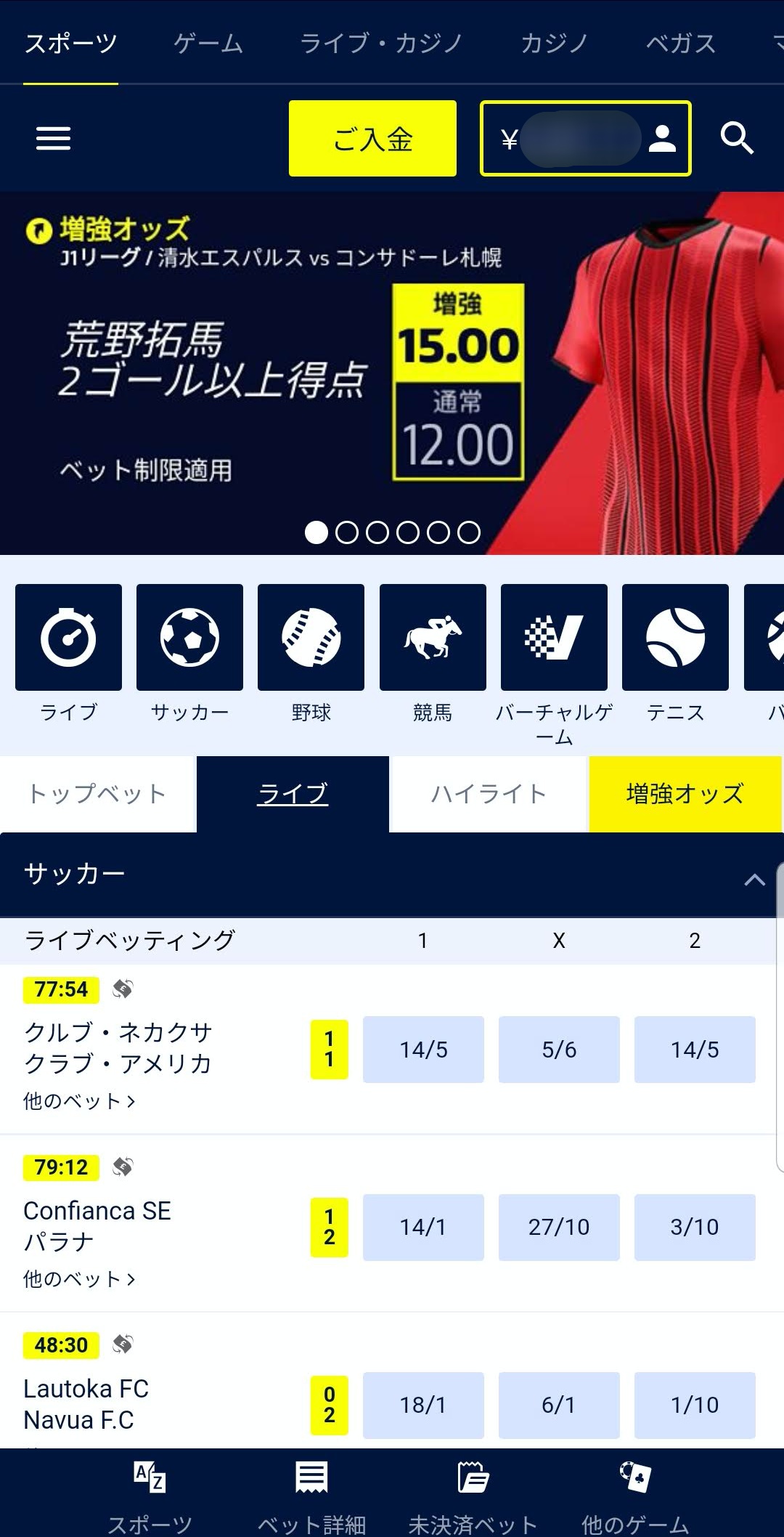Viewport: 784px width, 1537px height.
Task: Switch to the トップベット tab
Action: 98,794
